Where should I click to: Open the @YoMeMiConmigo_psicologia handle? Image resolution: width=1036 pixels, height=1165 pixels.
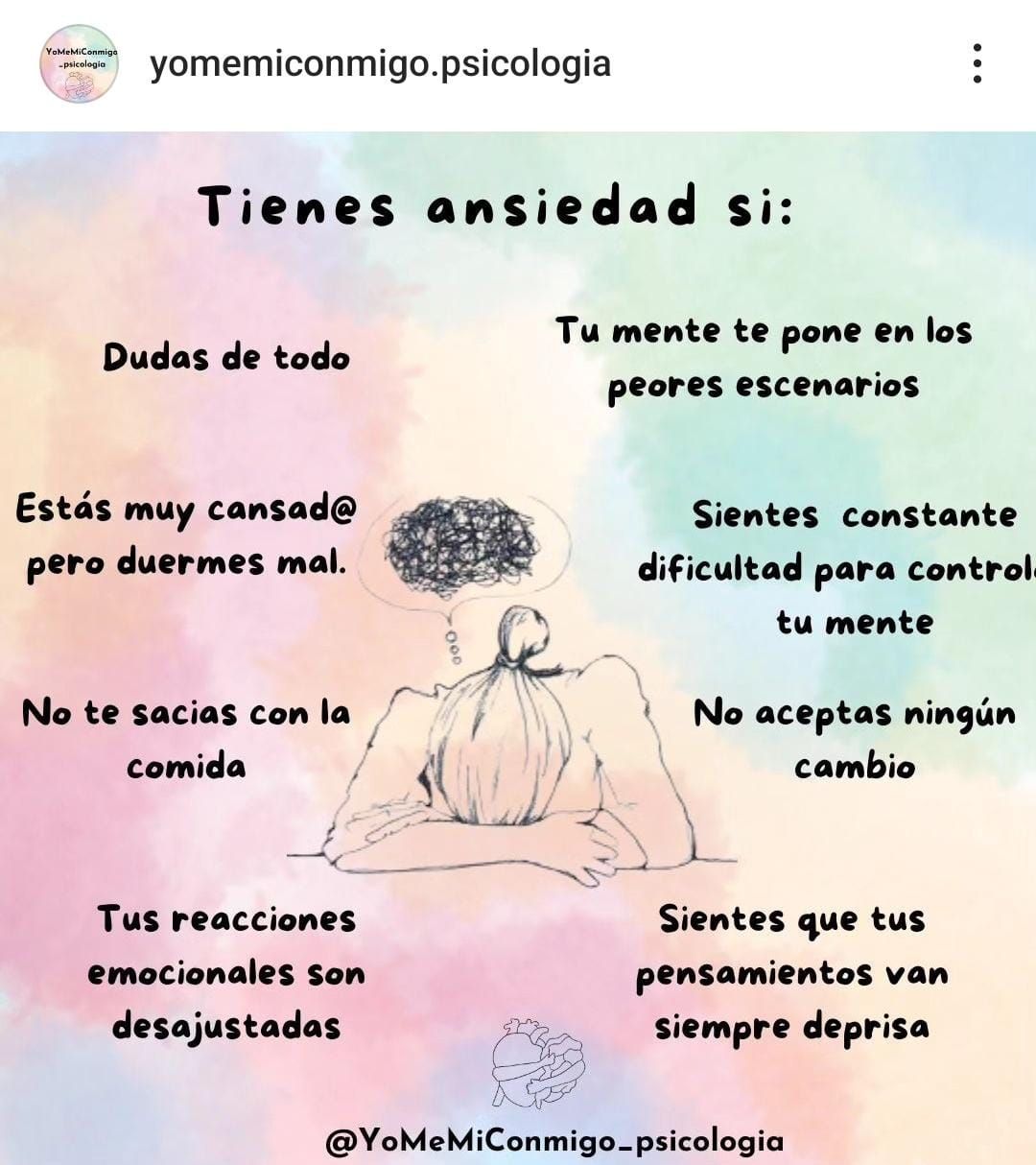(x=556, y=1142)
